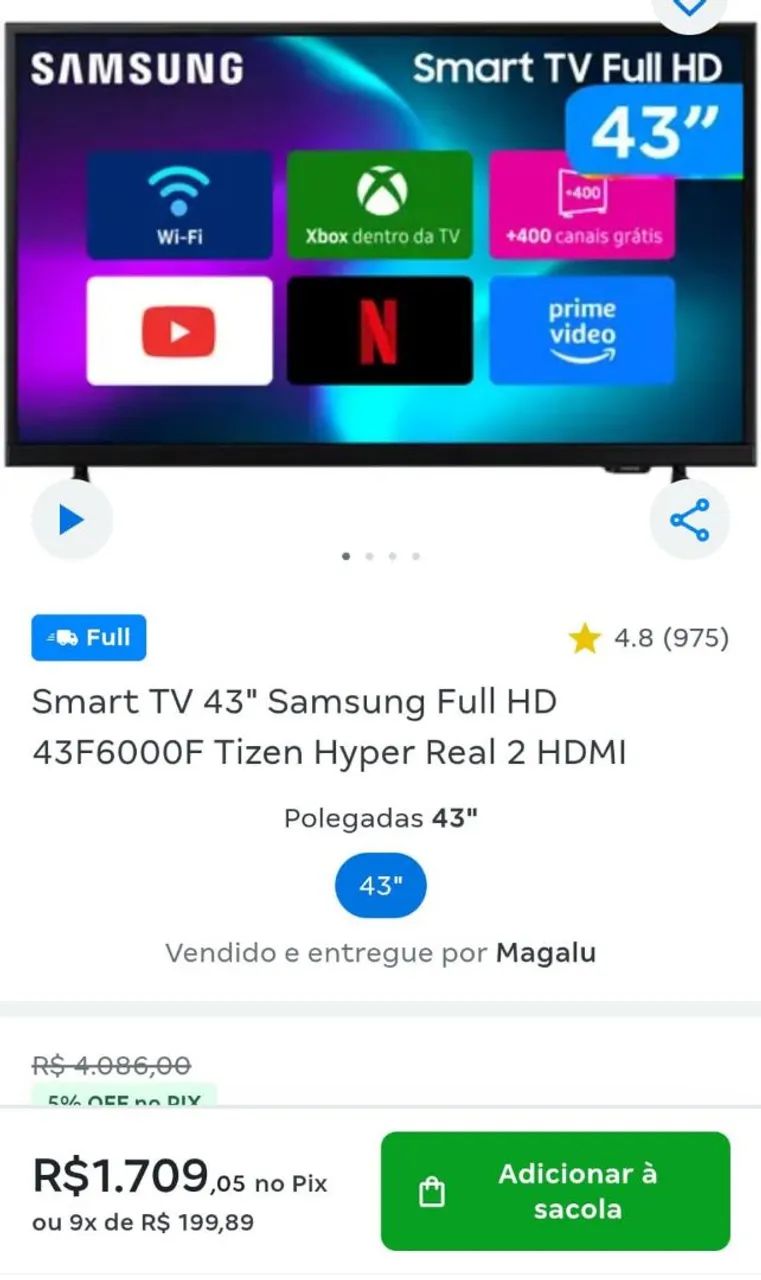The image size is (761, 1280).
Task: Select the third carousel dot
Action: coord(392,557)
